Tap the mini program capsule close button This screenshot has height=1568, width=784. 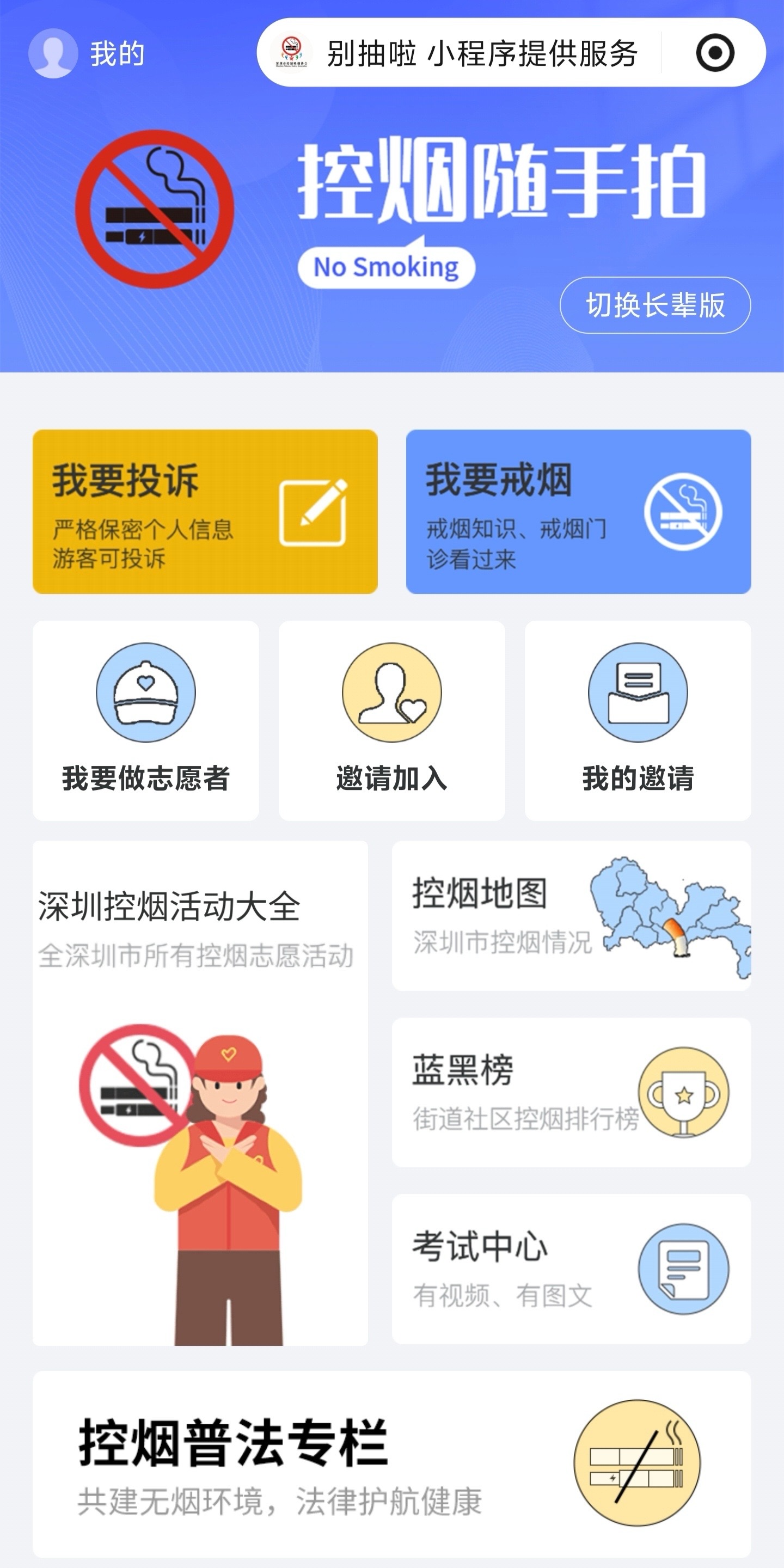715,53
